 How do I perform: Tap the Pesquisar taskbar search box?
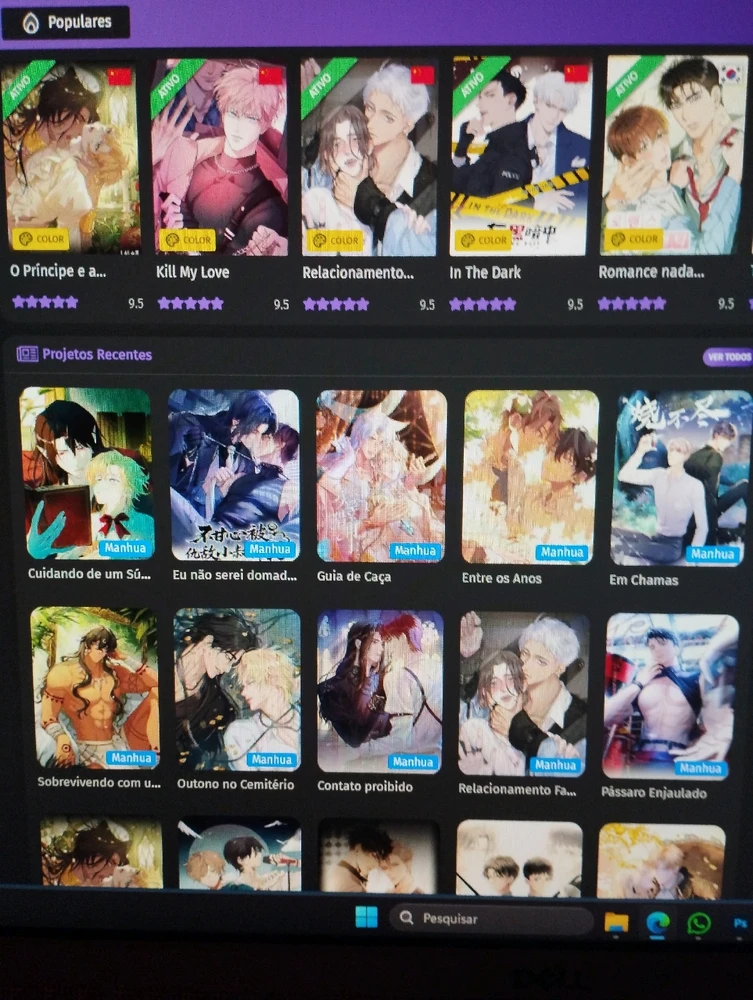[x=490, y=918]
